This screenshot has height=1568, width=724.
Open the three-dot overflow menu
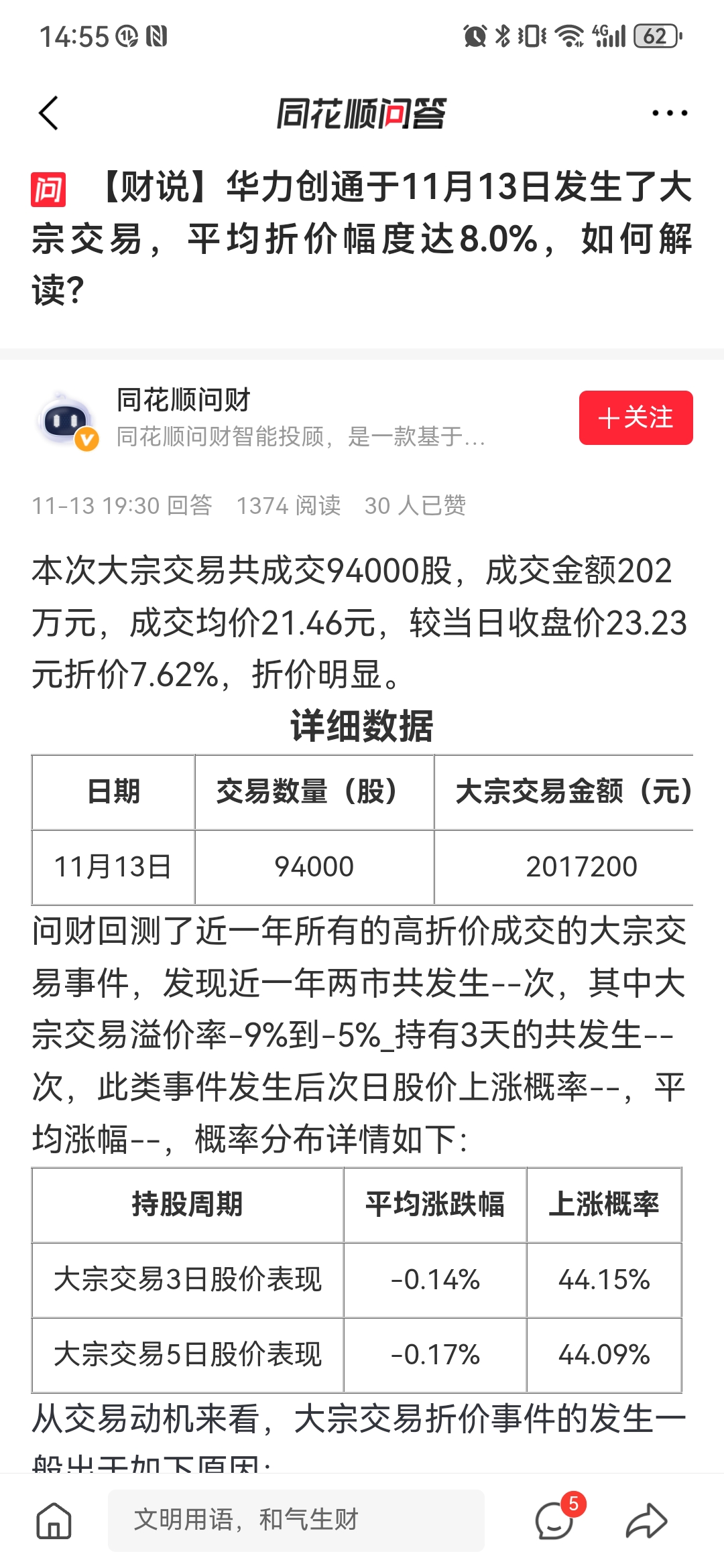tap(669, 113)
